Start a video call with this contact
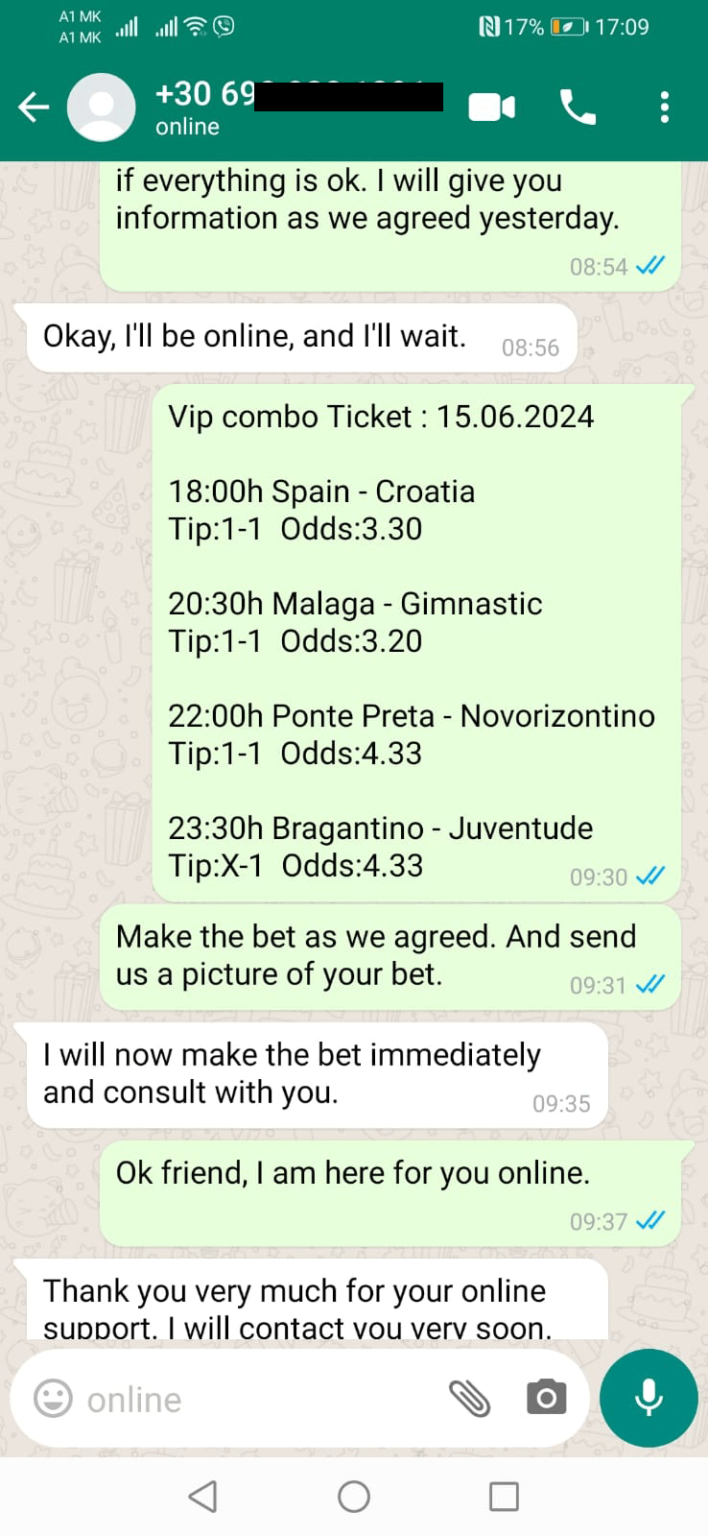708x1536 pixels. pos(492,107)
